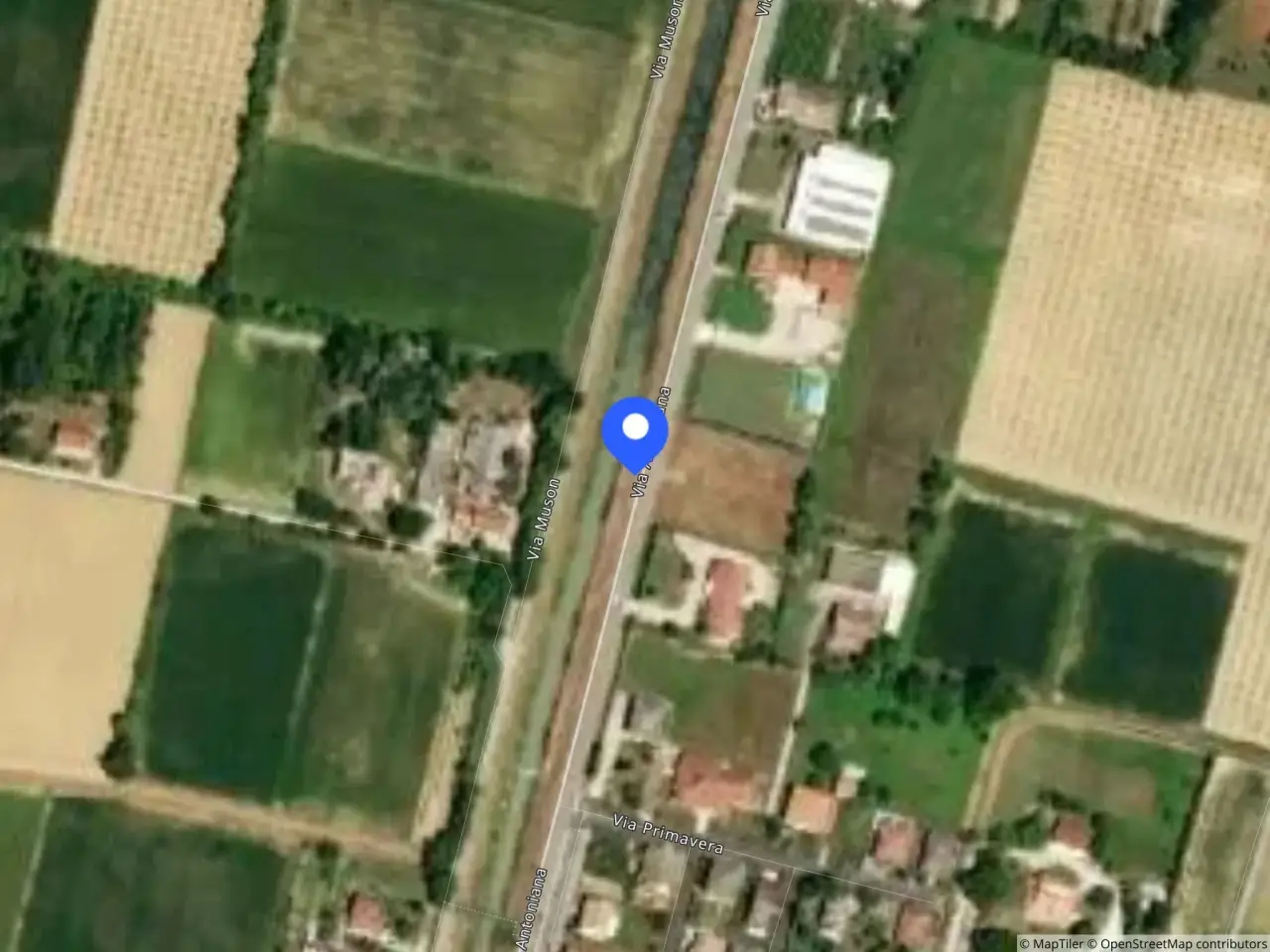Tap the blue location pin marker

coord(635,434)
